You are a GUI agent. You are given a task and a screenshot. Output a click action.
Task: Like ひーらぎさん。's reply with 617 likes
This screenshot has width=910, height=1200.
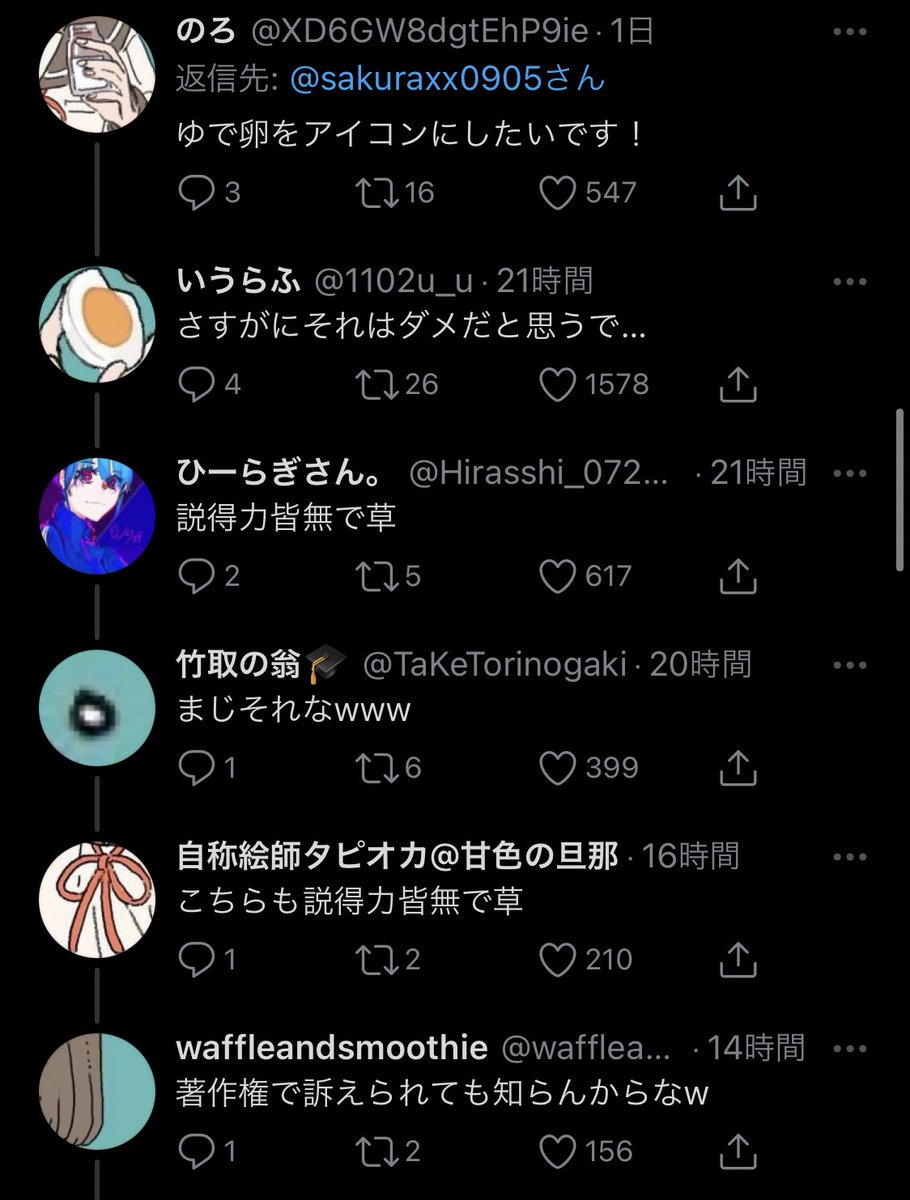(557, 577)
